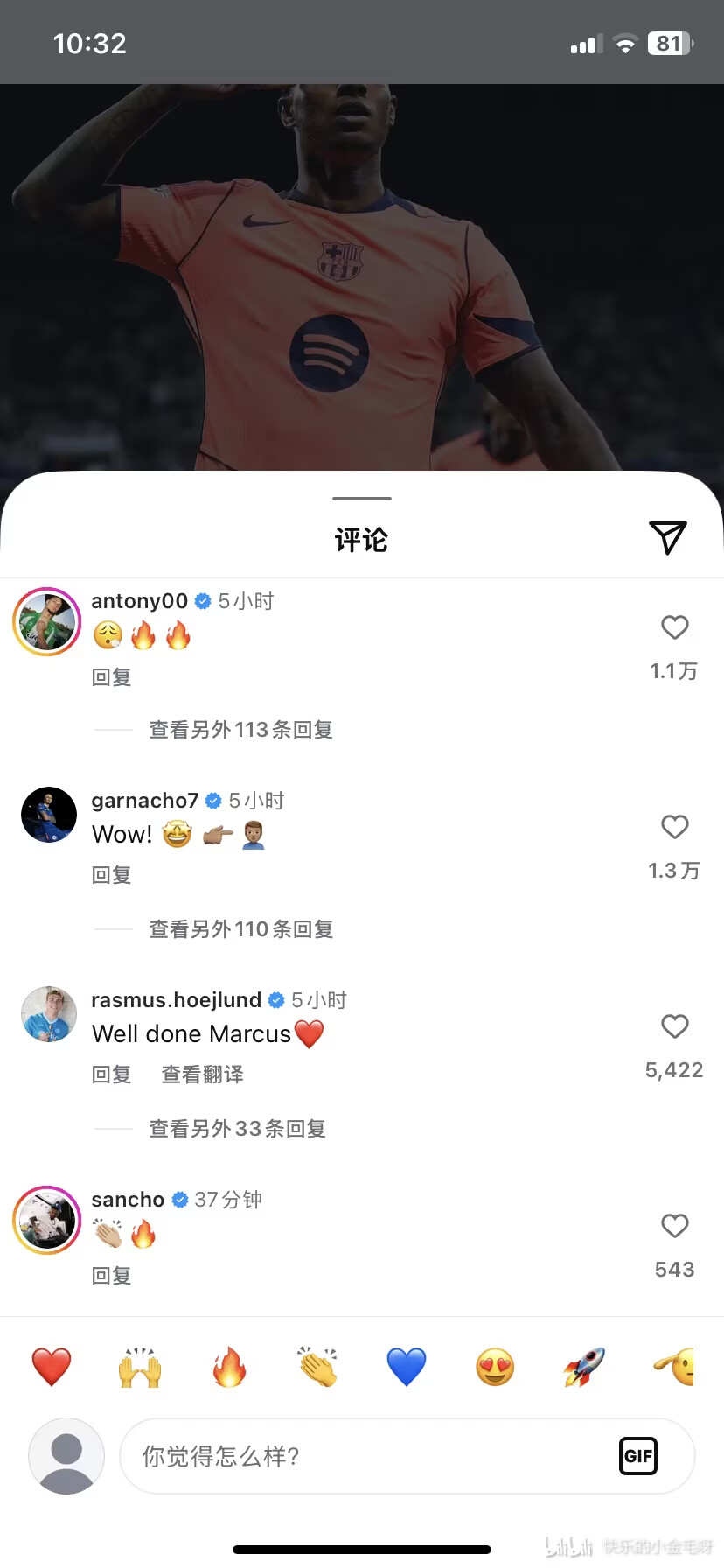Reply to antony00's comment
The image size is (724, 1568).
click(111, 677)
